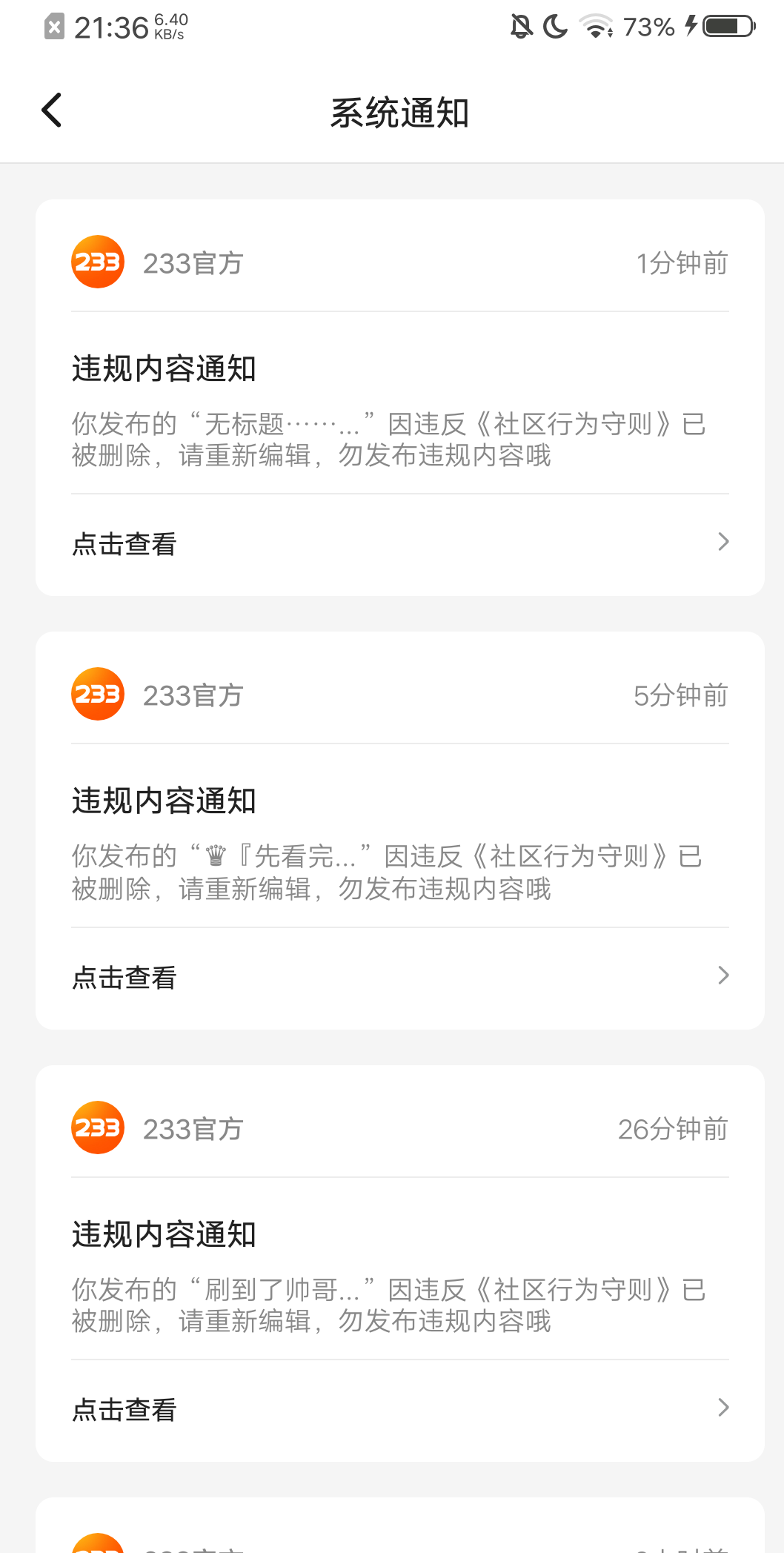Open the 先看完 violation notification card
Screen dimensions: 784x1553
click(400, 830)
